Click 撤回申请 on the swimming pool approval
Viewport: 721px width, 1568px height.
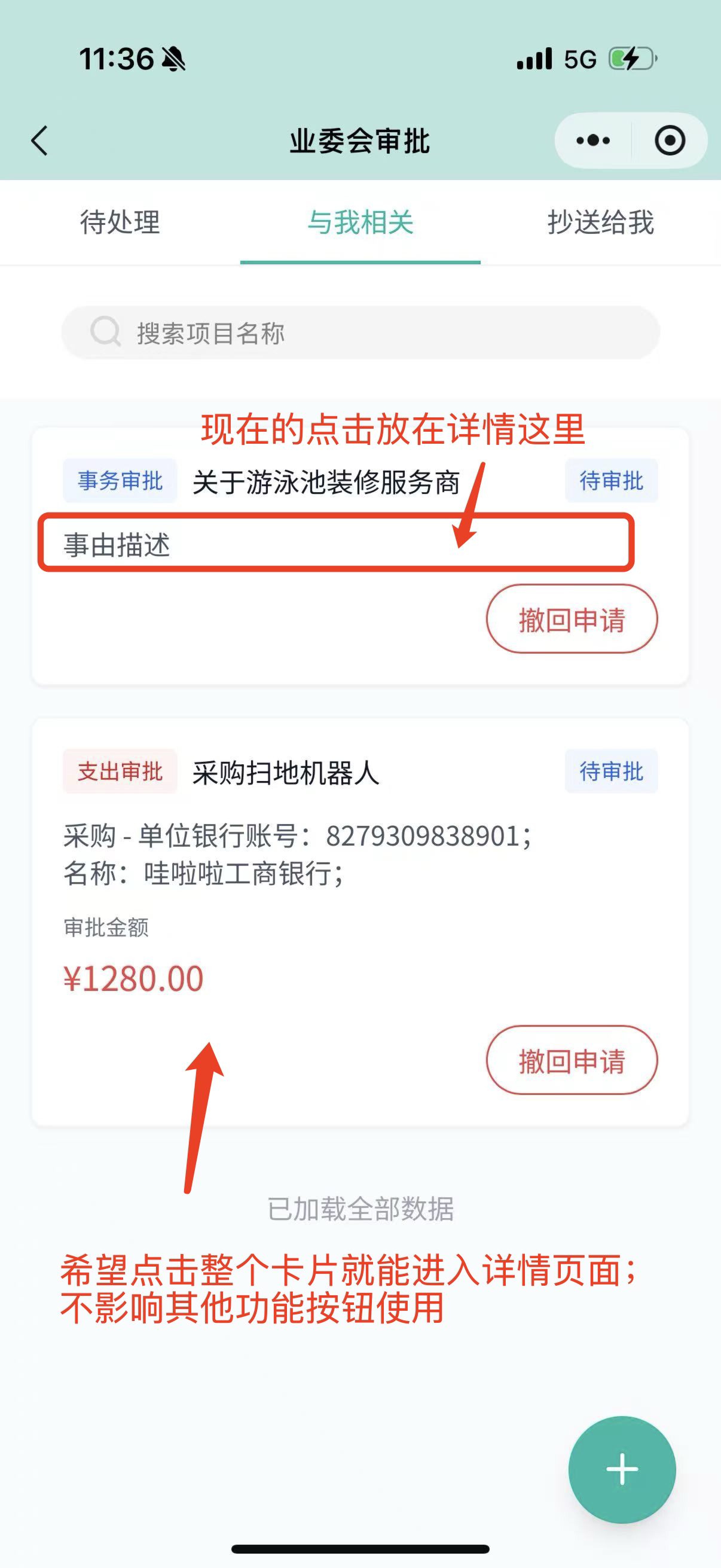tap(572, 618)
